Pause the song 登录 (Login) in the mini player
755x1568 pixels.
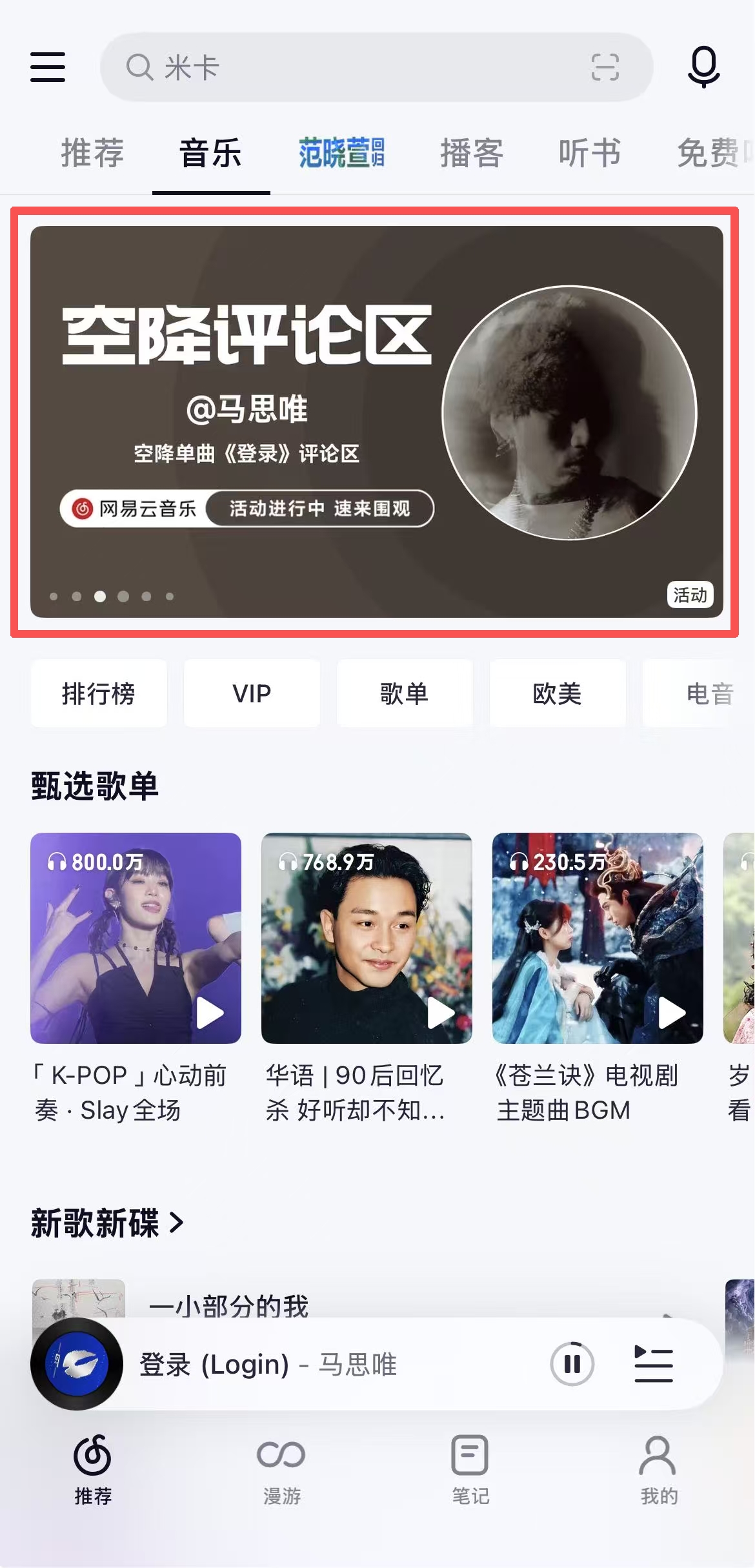572,1364
